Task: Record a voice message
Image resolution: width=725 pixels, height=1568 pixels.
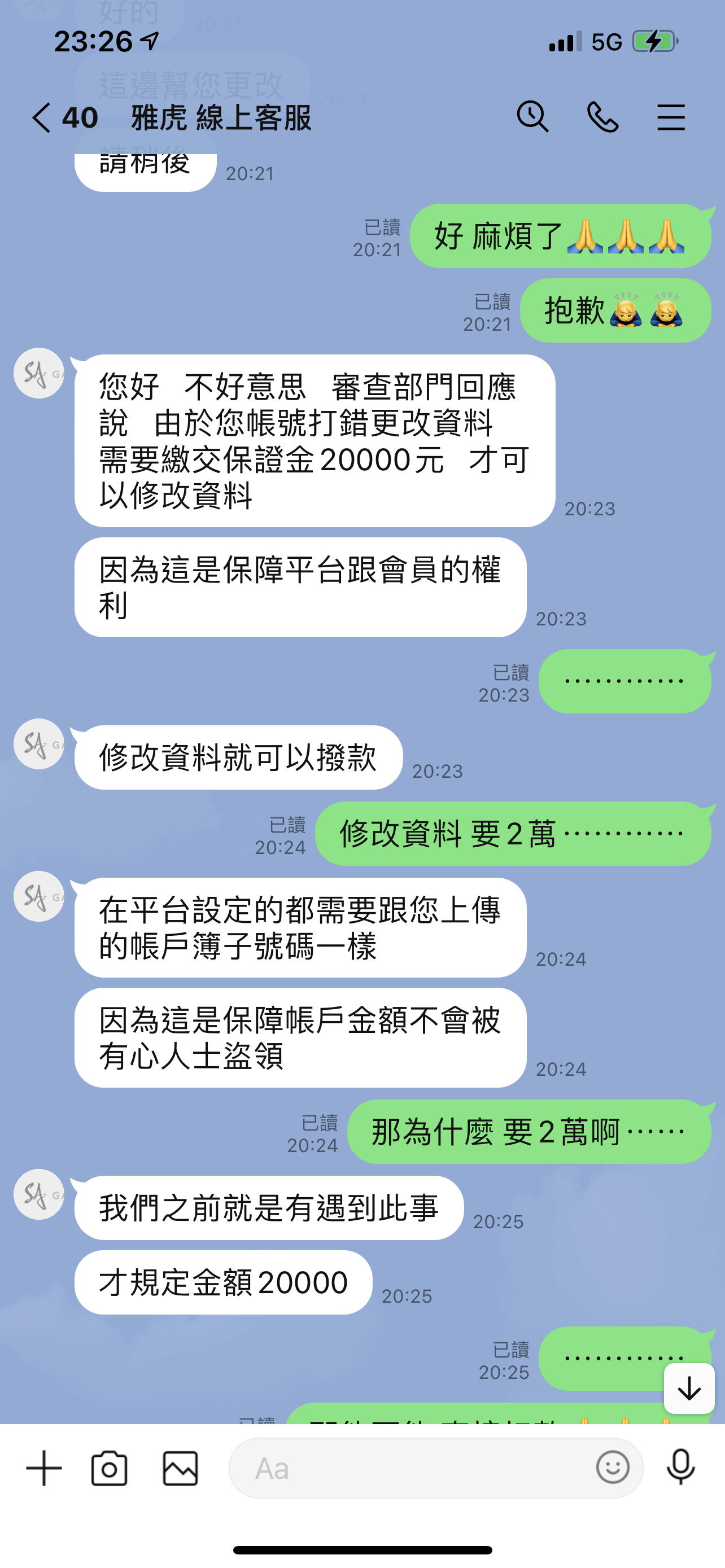Action: click(680, 1467)
